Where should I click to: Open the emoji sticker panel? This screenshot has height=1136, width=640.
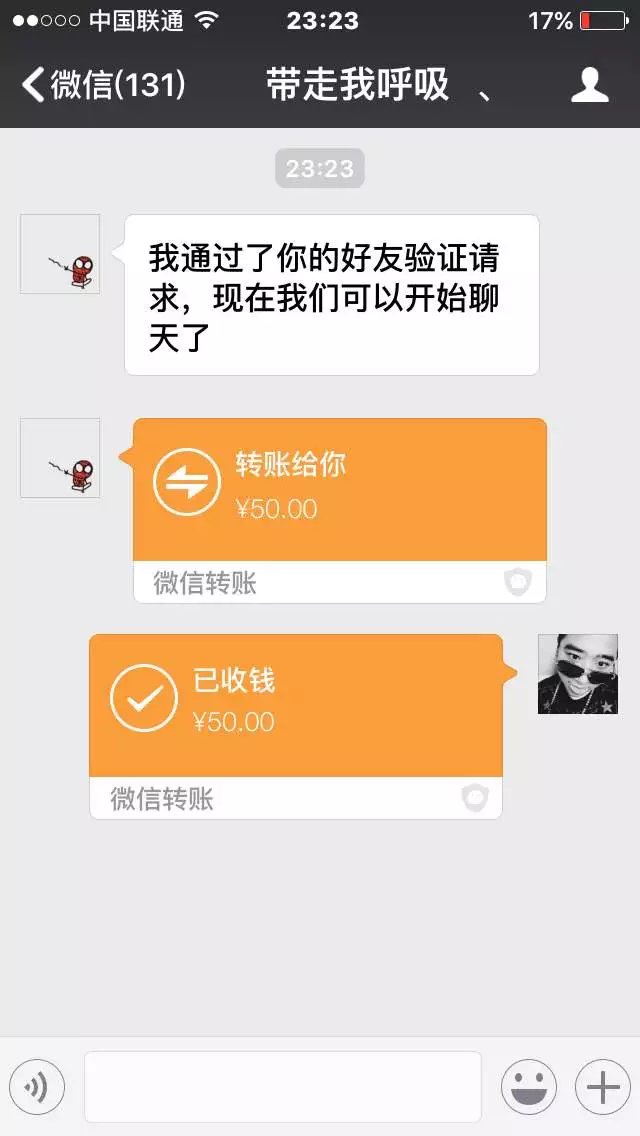(x=529, y=1087)
